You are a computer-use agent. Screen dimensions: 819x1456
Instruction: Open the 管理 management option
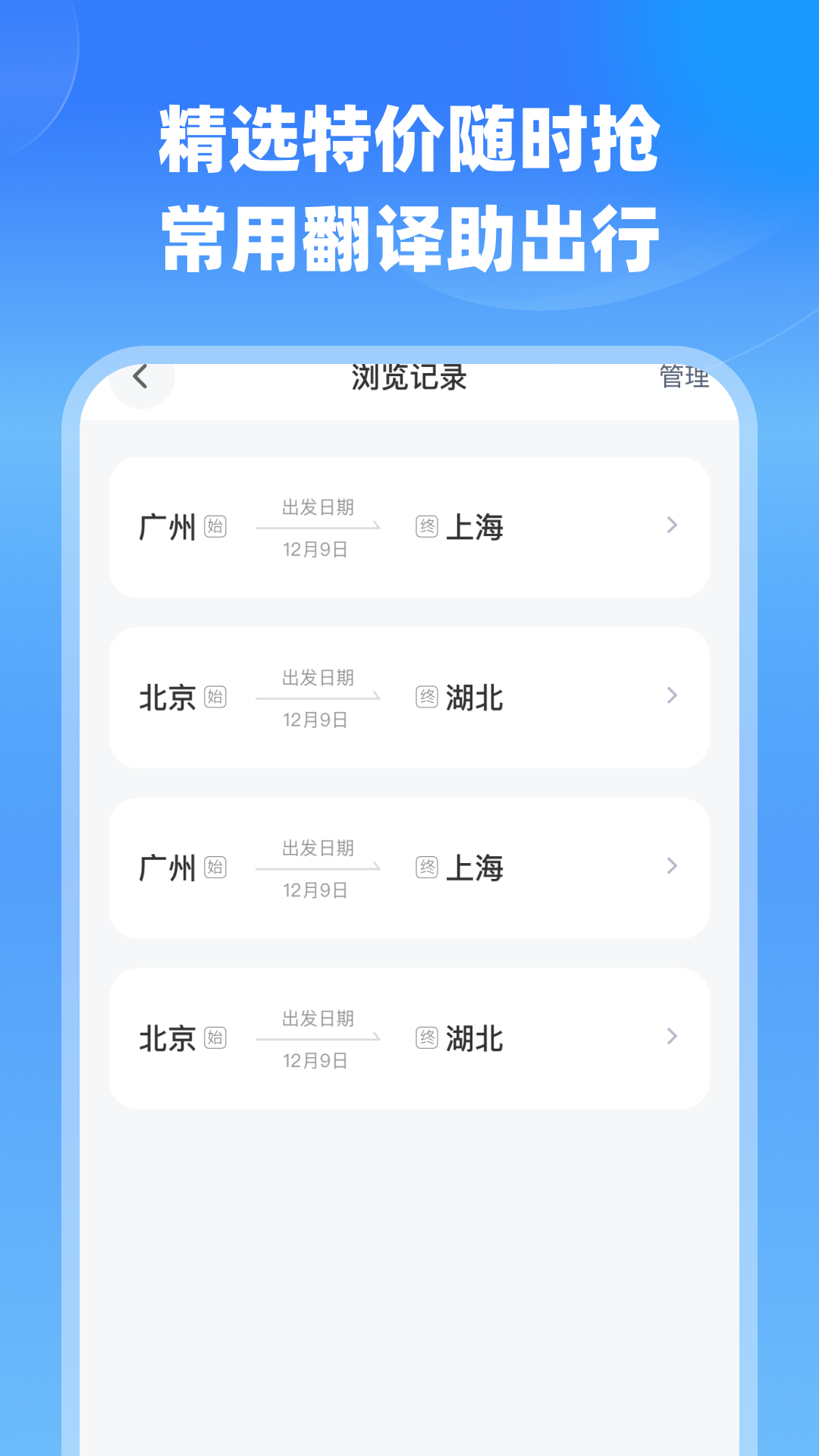tap(682, 377)
